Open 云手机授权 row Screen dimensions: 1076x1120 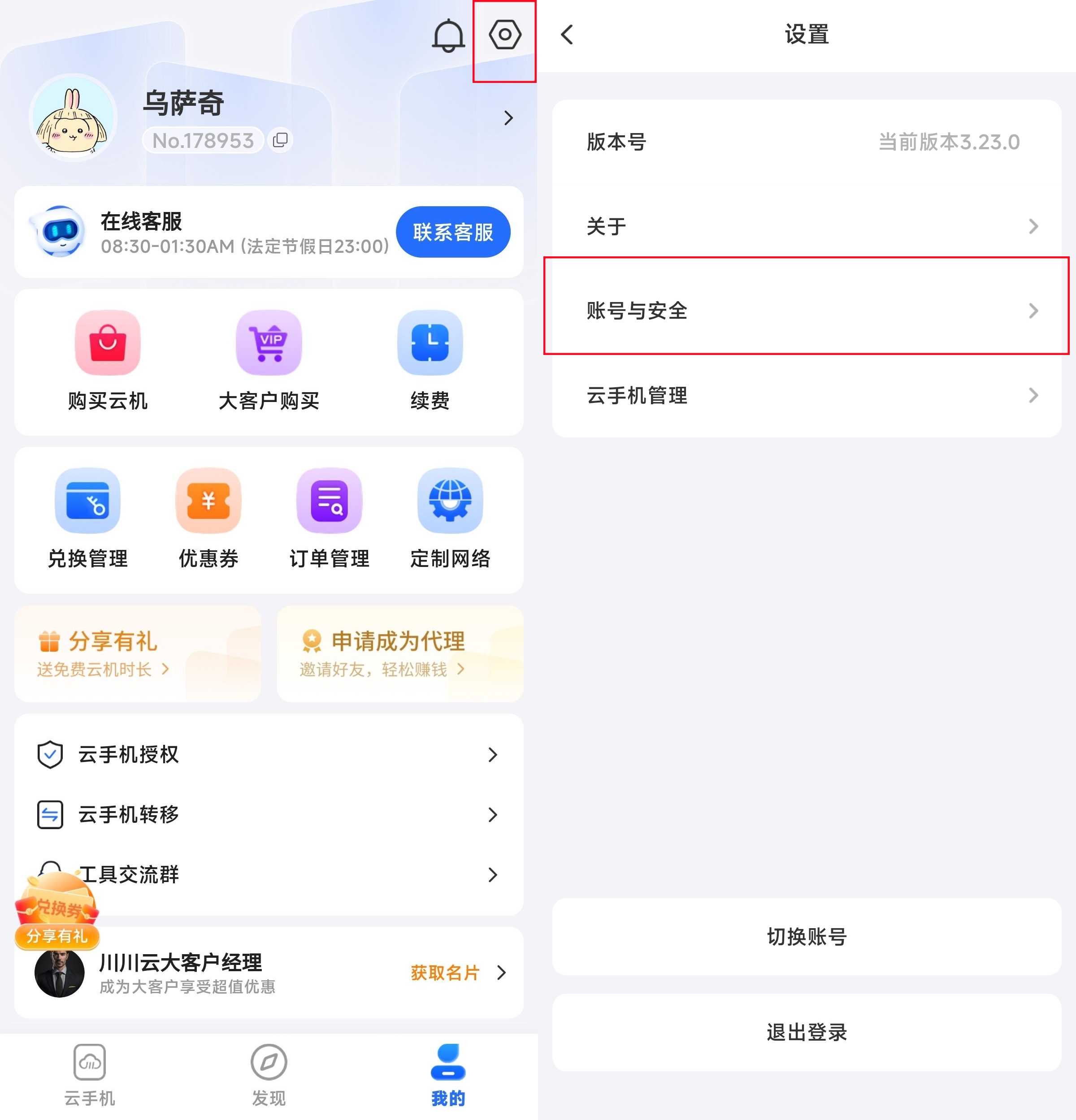click(x=269, y=754)
